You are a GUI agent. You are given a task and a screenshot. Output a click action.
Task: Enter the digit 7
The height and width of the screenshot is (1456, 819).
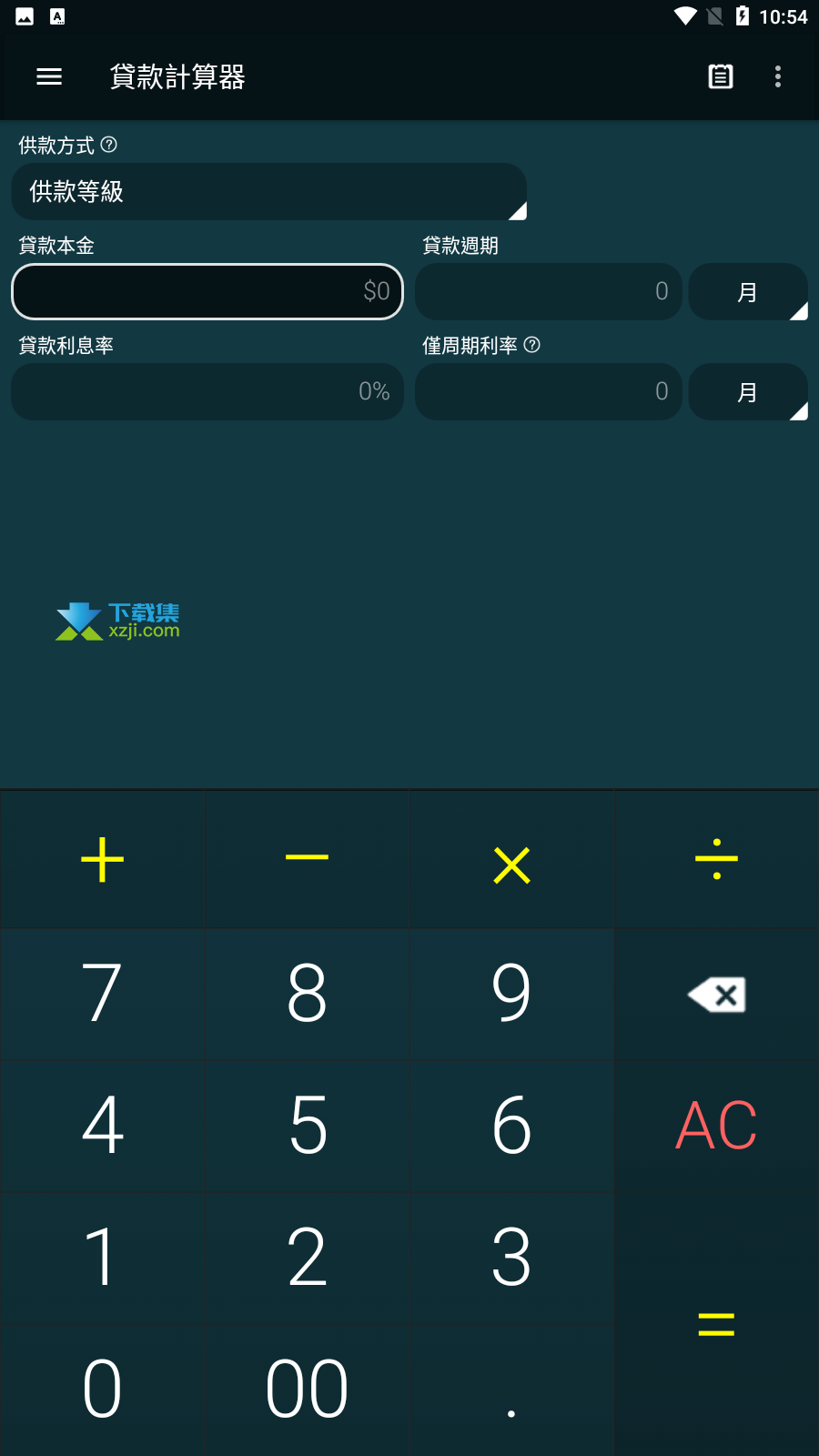point(103,995)
